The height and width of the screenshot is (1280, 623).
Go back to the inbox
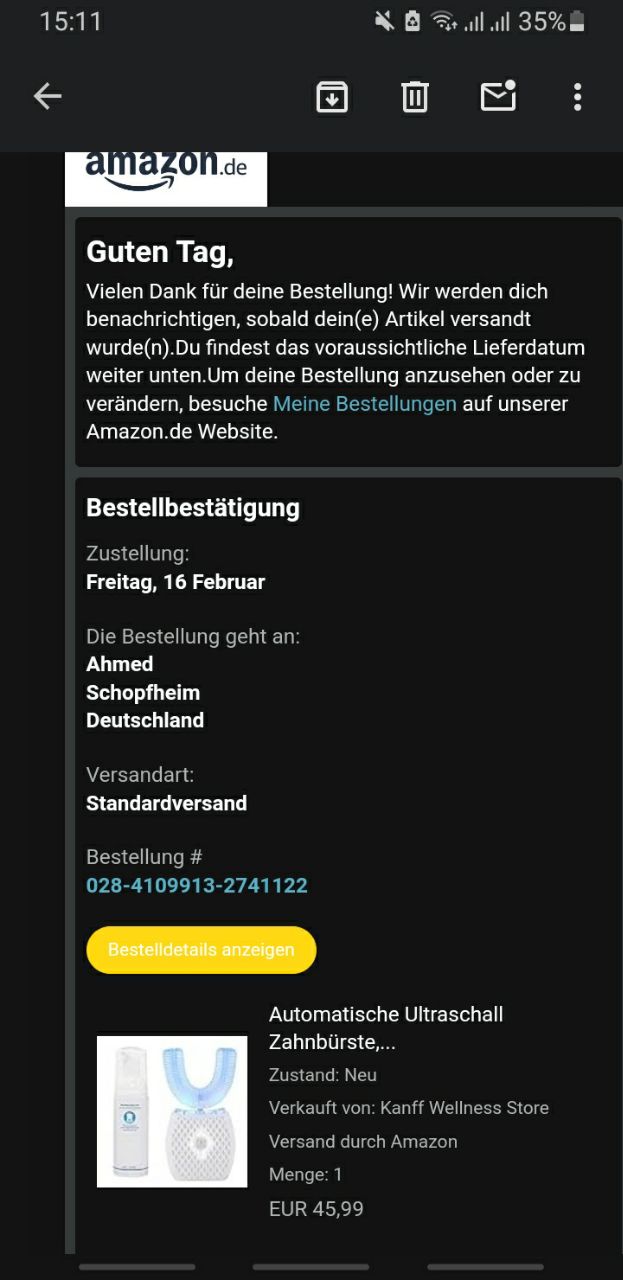(47, 96)
